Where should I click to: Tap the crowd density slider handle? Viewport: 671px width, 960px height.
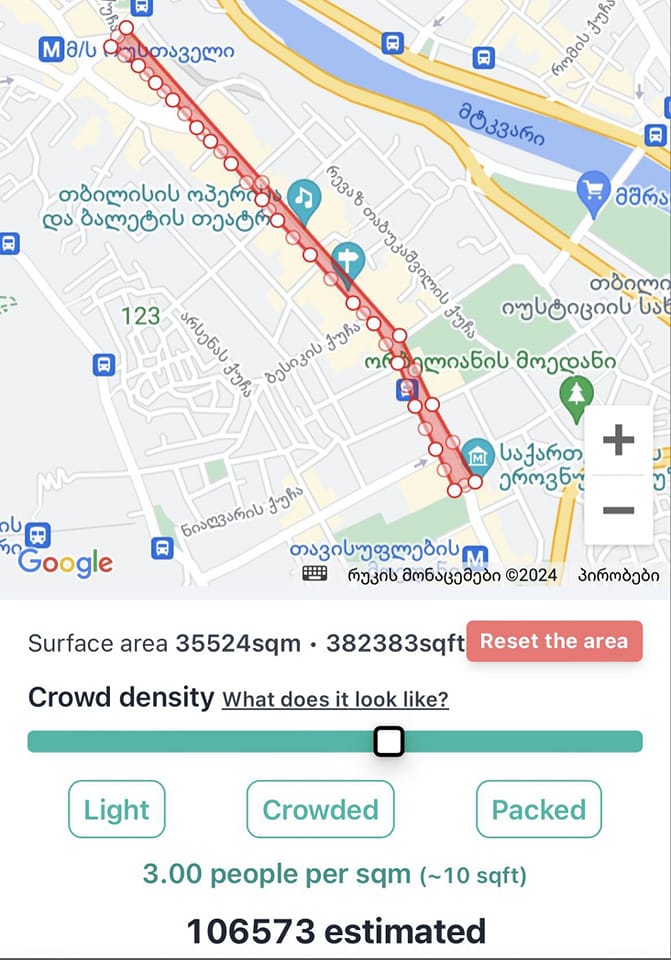(389, 741)
